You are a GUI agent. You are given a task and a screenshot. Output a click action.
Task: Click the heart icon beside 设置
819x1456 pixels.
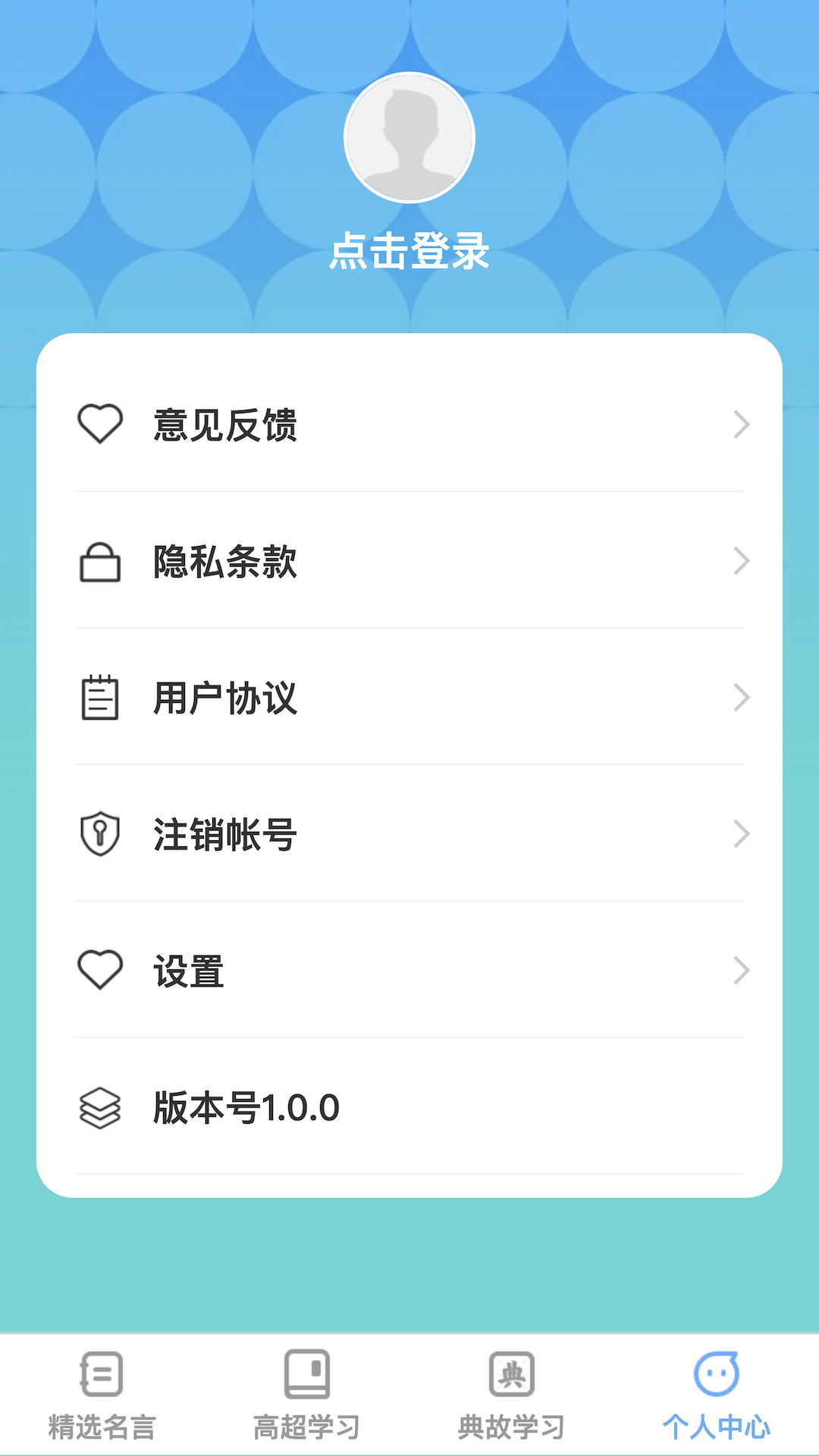pyautogui.click(x=100, y=968)
